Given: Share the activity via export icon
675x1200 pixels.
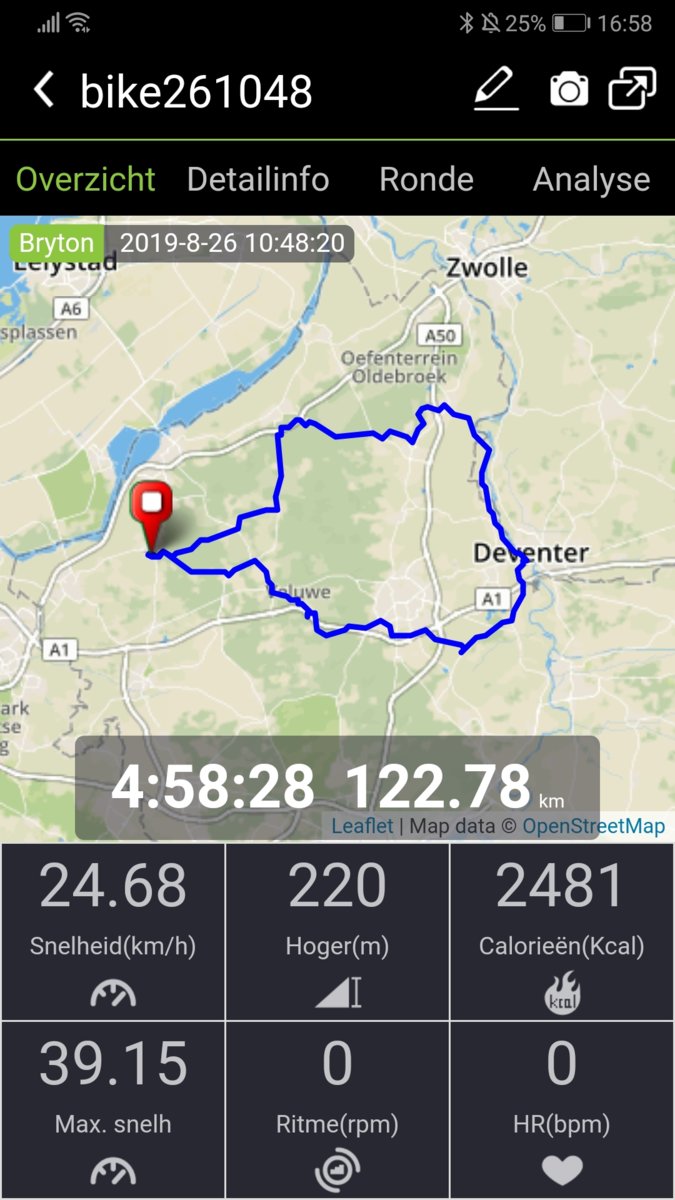Looking at the screenshot, I should click(632, 89).
